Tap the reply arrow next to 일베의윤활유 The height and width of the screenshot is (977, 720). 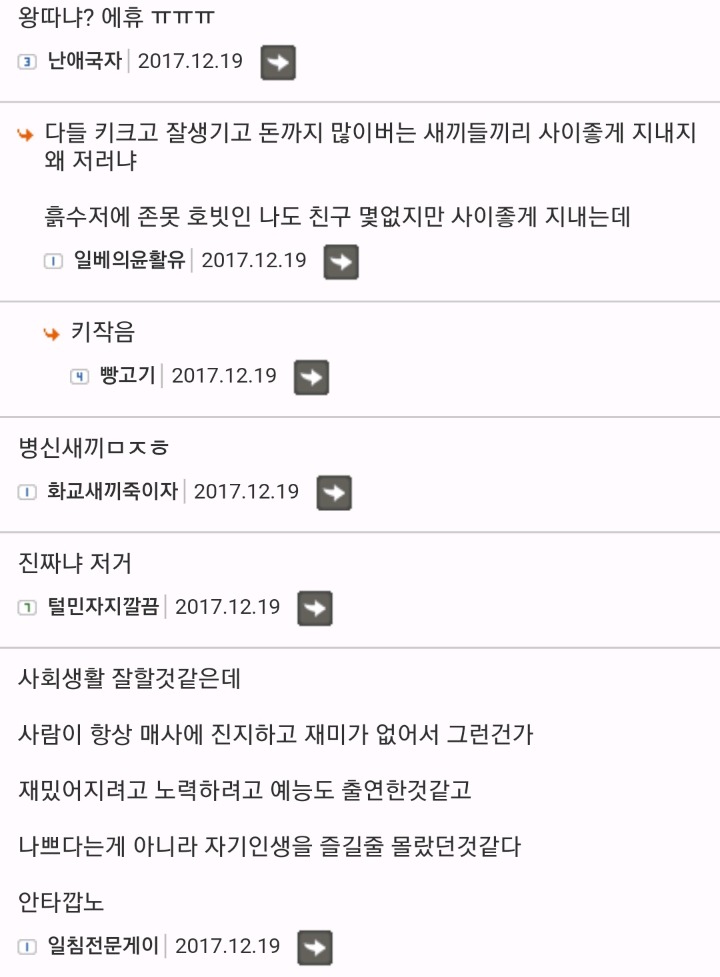(341, 262)
